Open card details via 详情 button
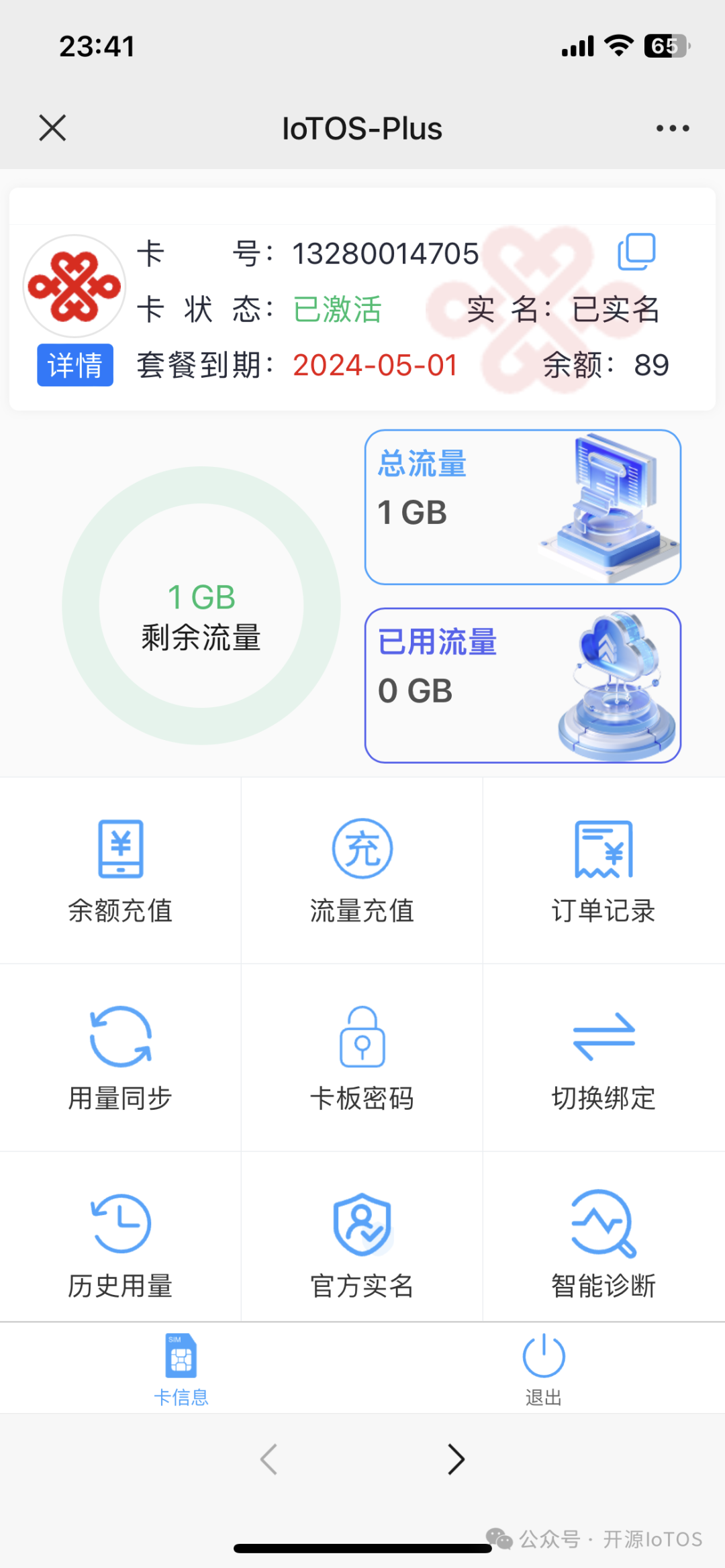 [75, 364]
